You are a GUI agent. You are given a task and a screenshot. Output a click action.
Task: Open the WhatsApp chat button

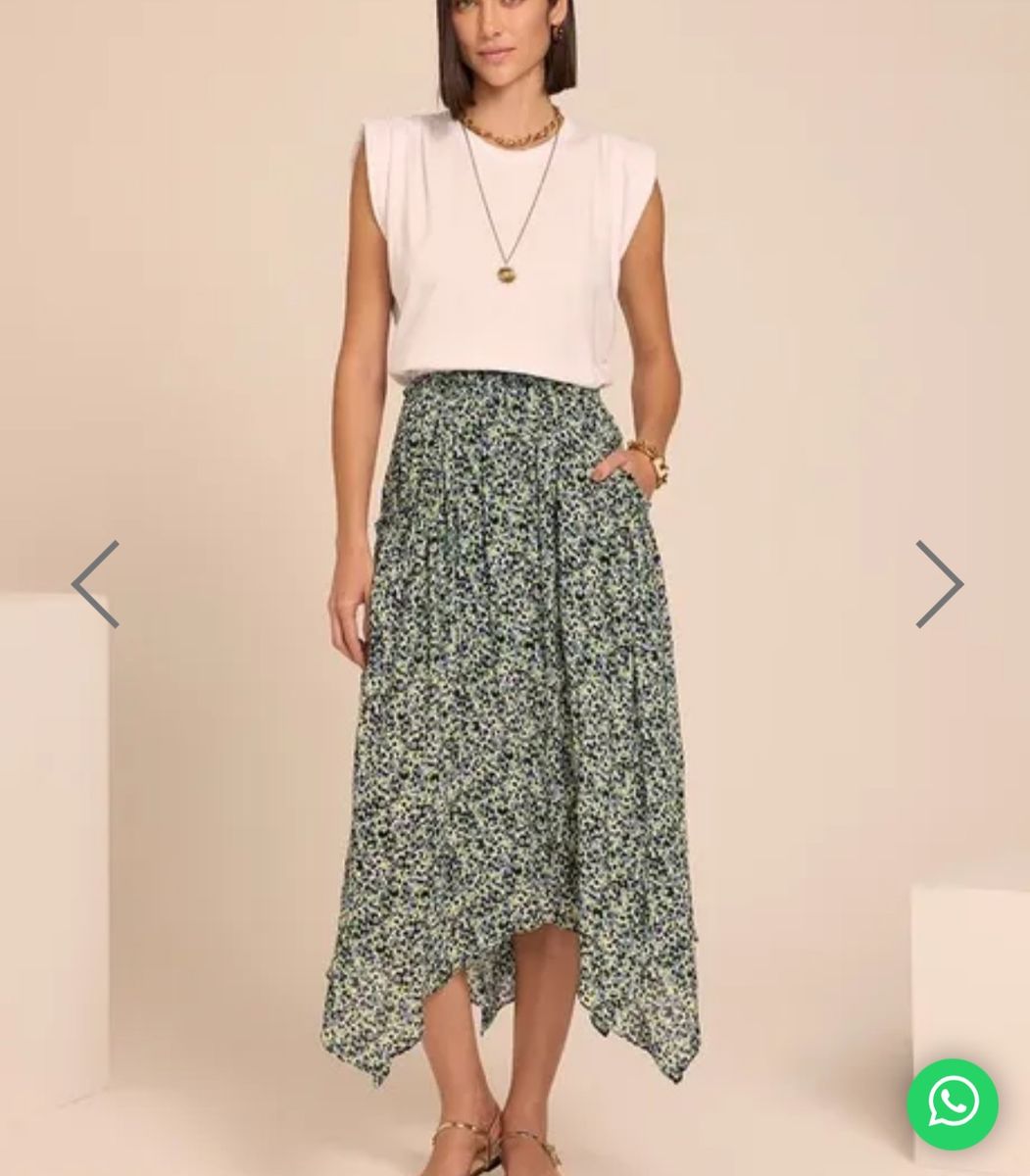pos(952,1103)
